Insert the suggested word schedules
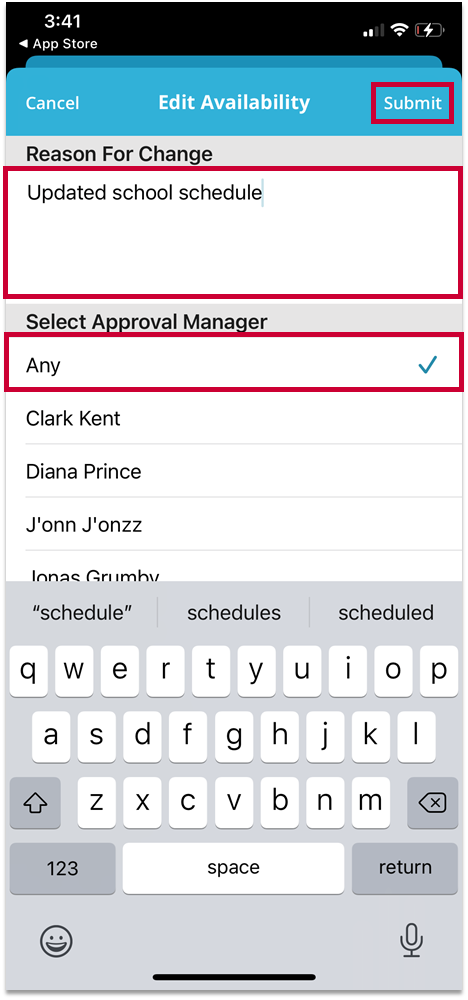Image resolution: width=468 pixels, height=1000 pixels. pos(233,613)
